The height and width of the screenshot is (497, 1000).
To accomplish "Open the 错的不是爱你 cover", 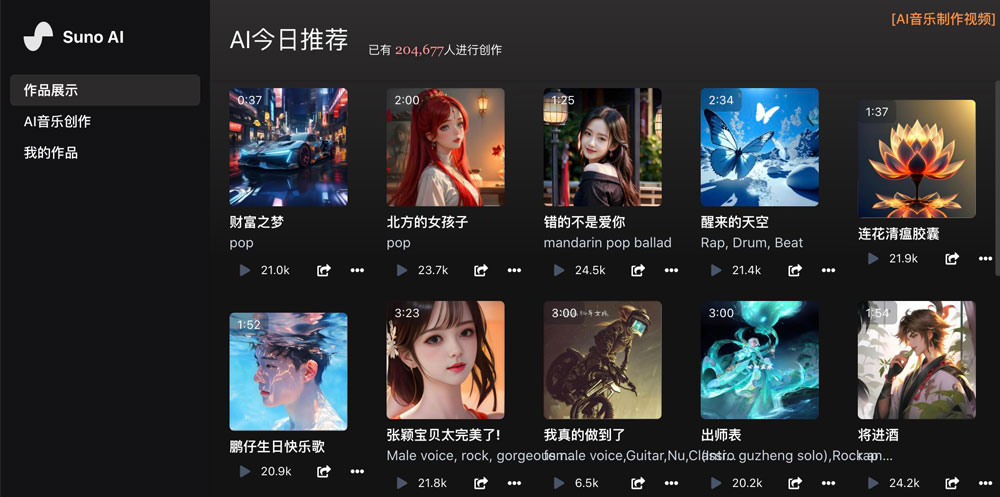I will coord(602,147).
